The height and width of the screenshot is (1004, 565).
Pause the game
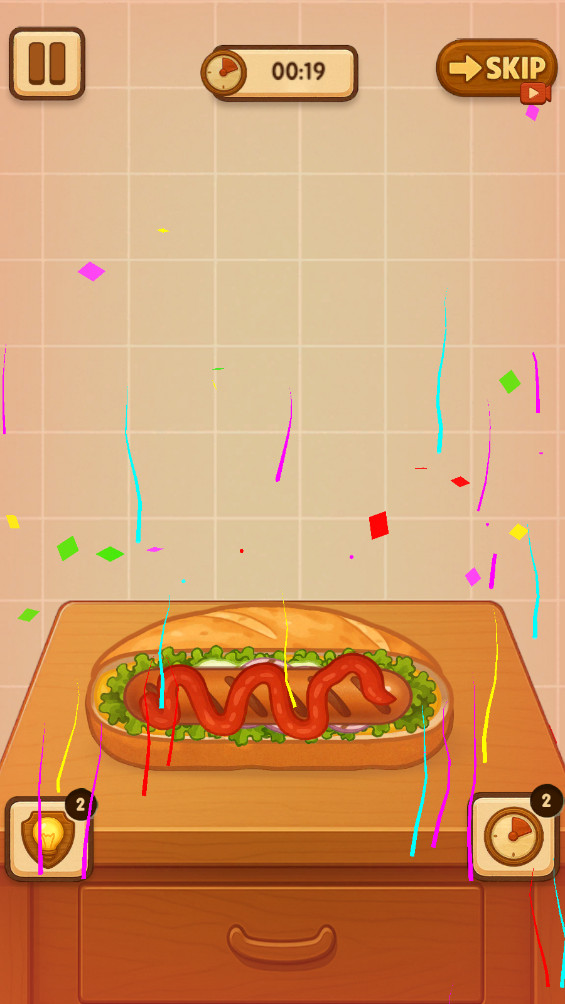(47, 63)
